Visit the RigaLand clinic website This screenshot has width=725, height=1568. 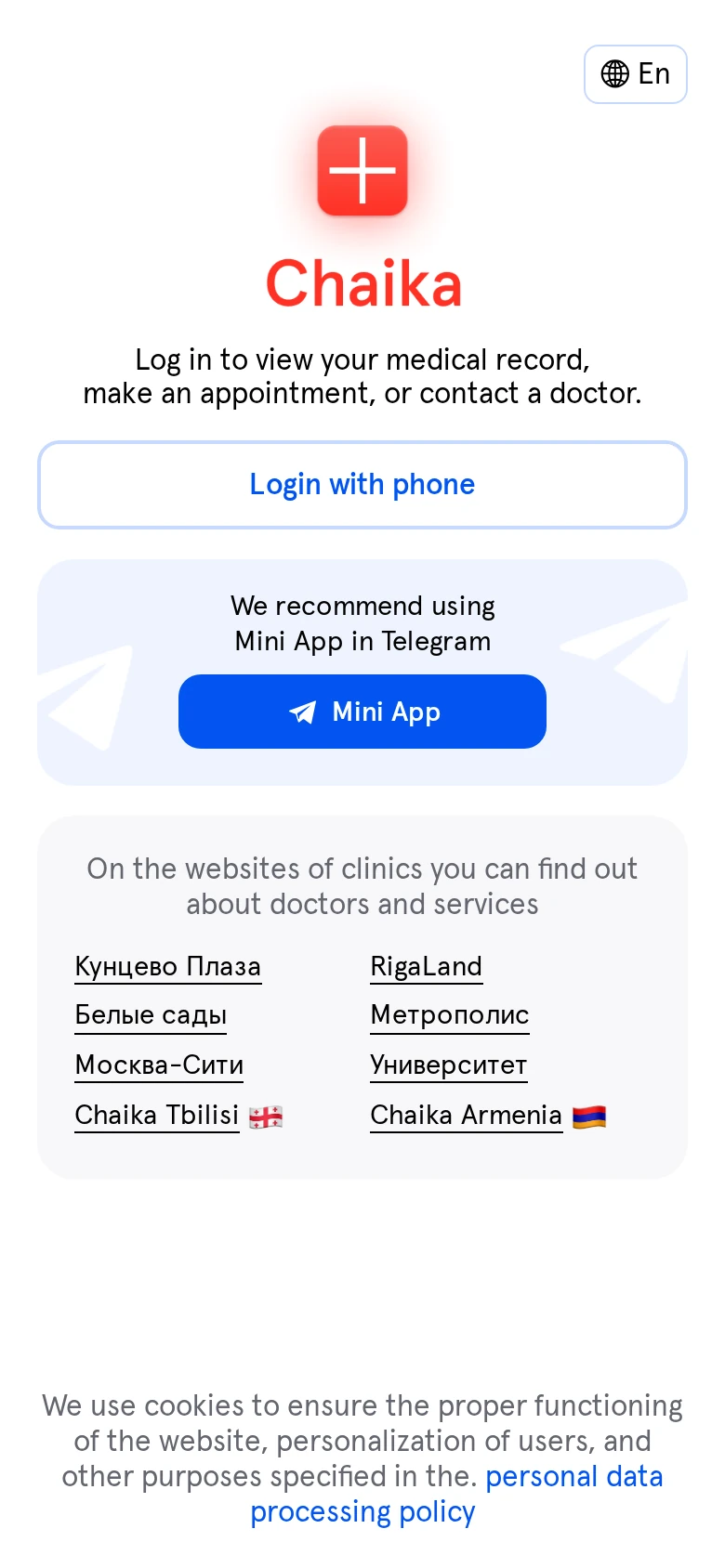pos(427,967)
